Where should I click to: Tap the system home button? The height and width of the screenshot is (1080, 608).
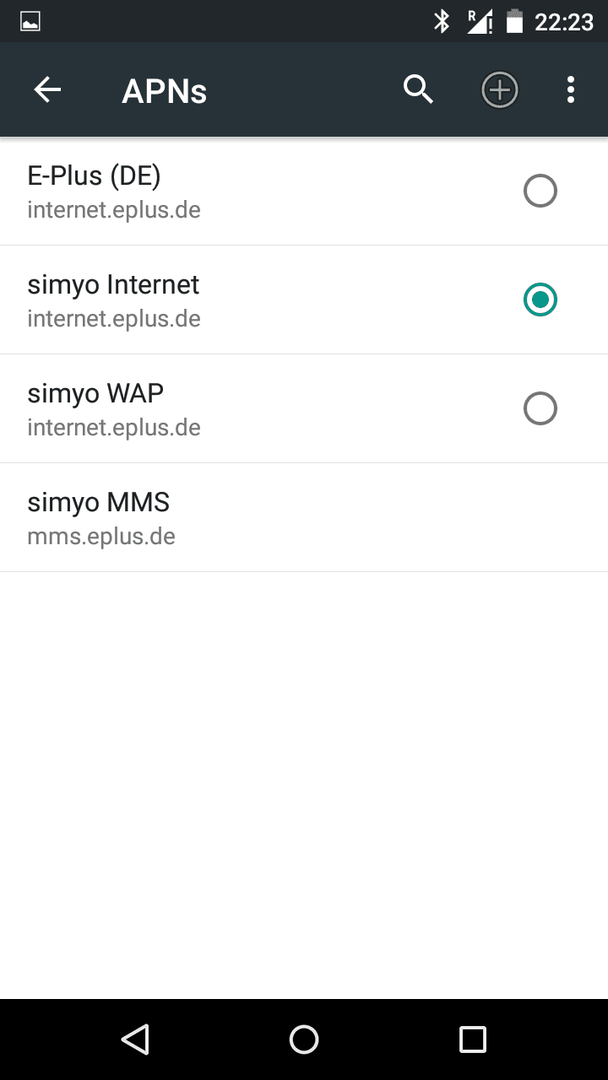coord(304,1039)
